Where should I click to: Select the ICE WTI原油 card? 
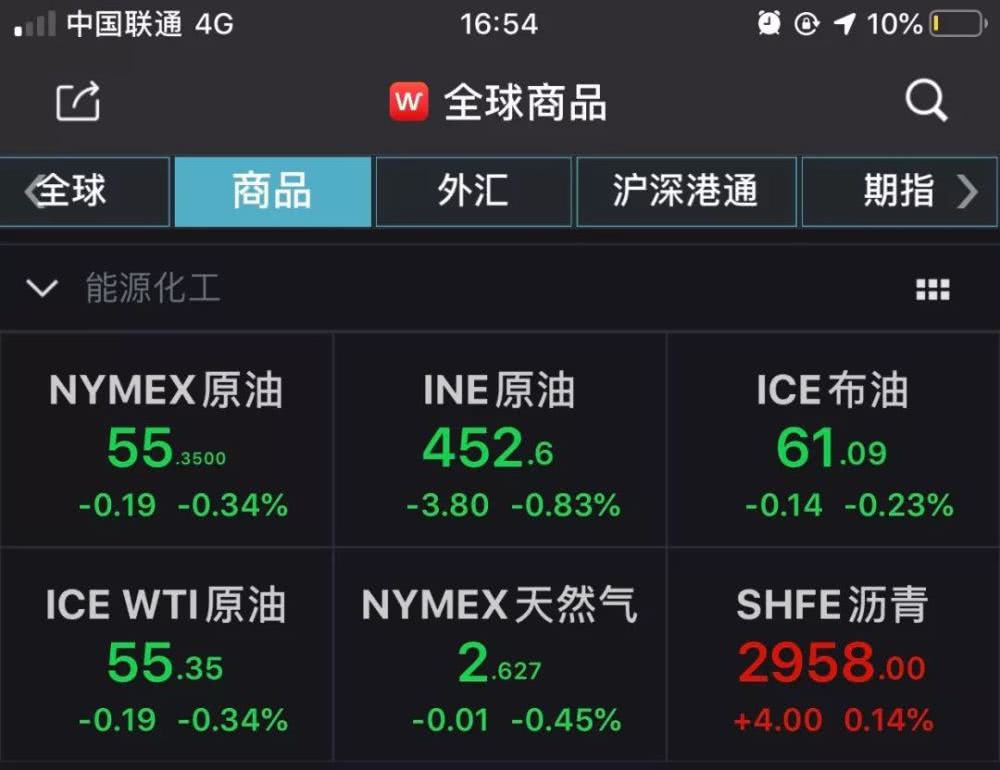166,655
